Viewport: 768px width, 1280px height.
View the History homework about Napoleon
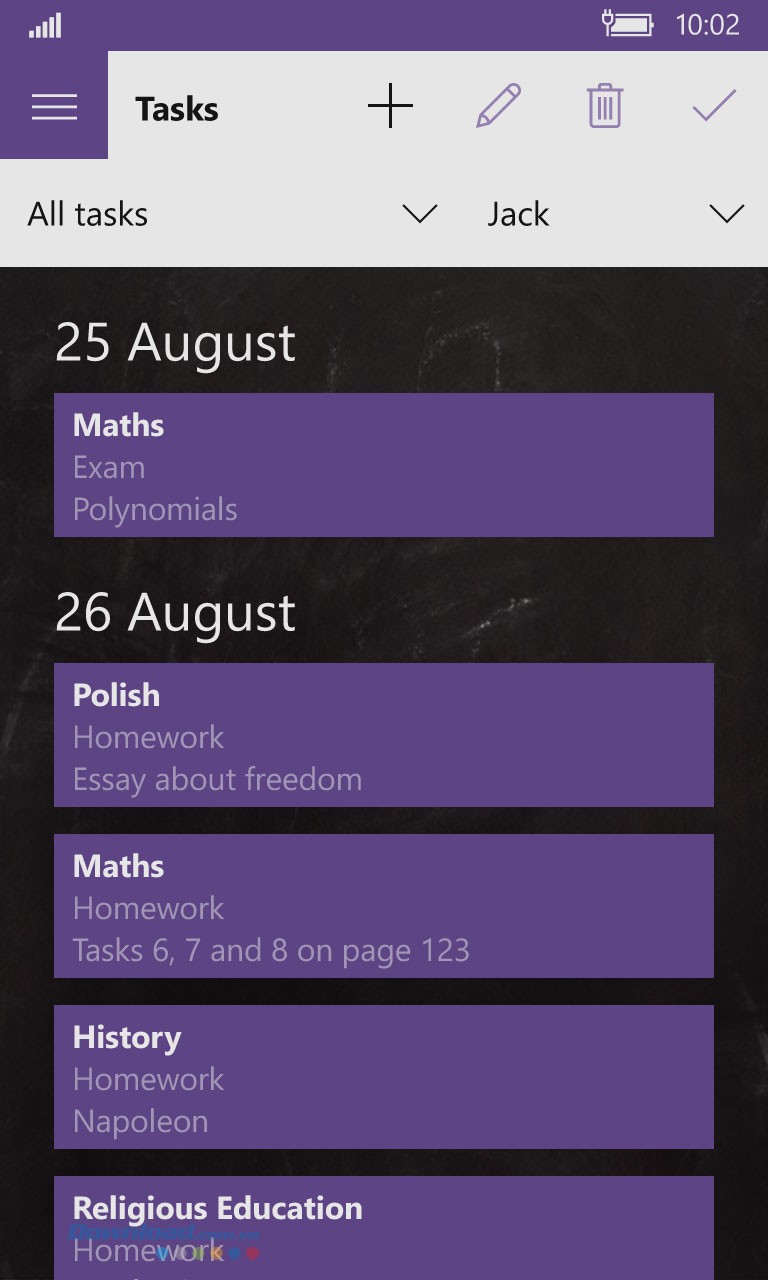384,1077
